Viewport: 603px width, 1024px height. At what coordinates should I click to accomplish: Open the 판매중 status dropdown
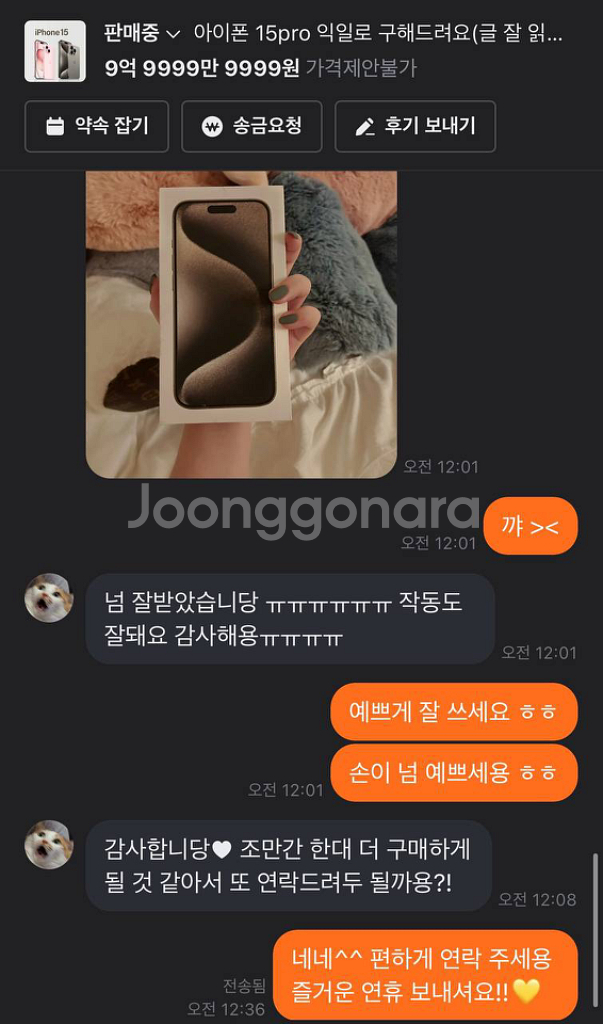click(x=142, y=34)
